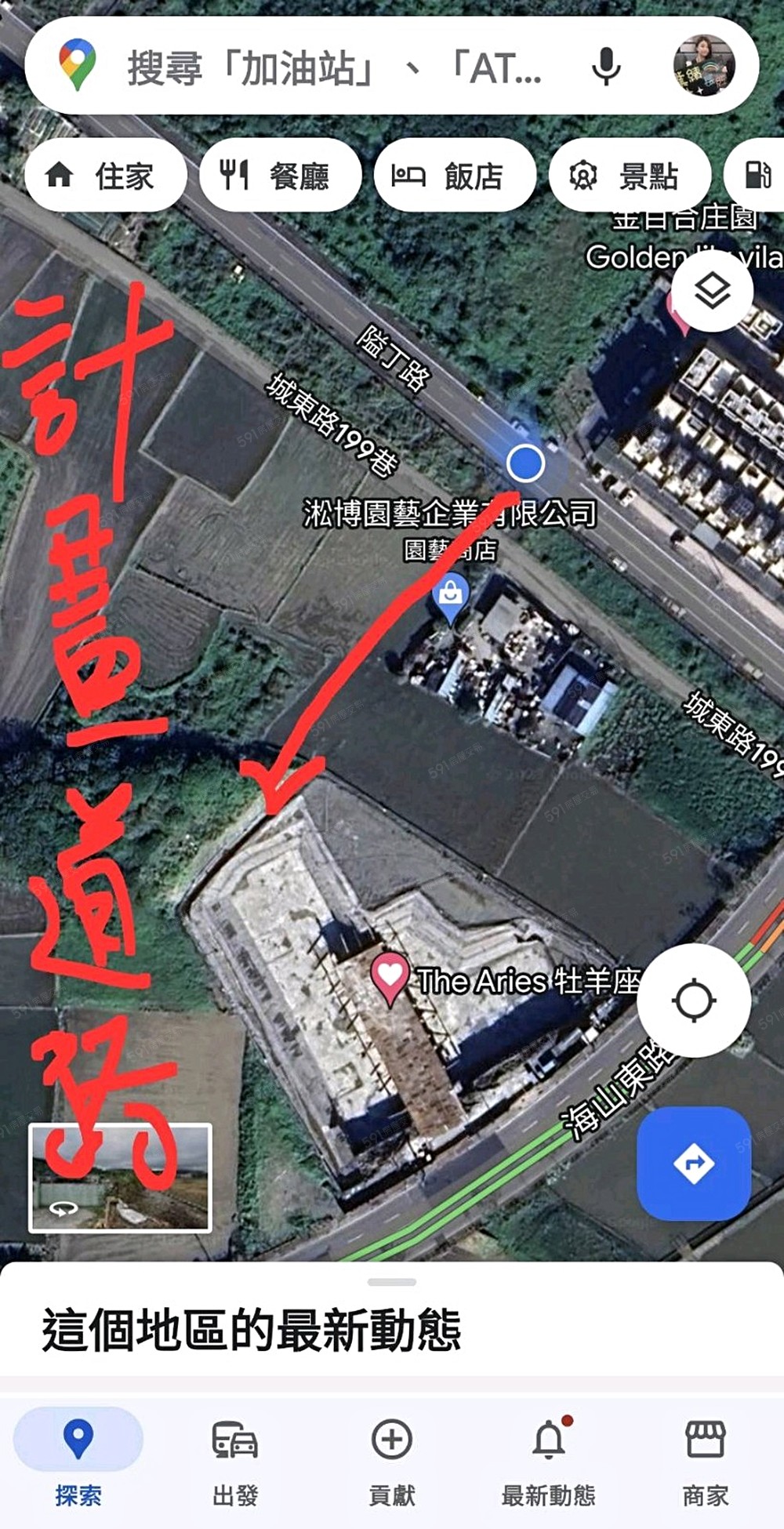This screenshot has width=784, height=1529.
Task: Select the 飯店 hotels chip
Action: pos(455,176)
